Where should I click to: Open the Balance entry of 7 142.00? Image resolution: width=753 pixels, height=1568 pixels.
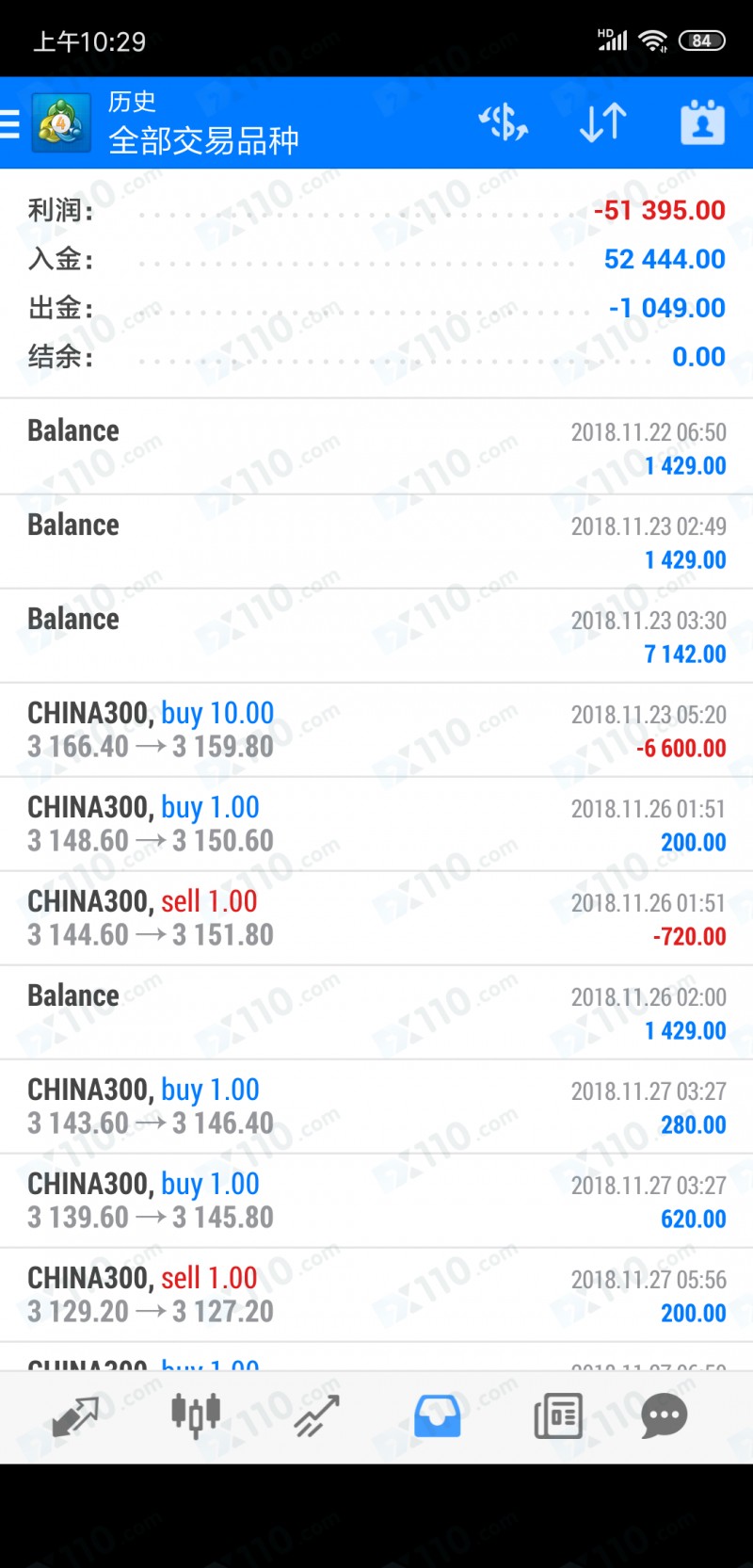coord(376,636)
